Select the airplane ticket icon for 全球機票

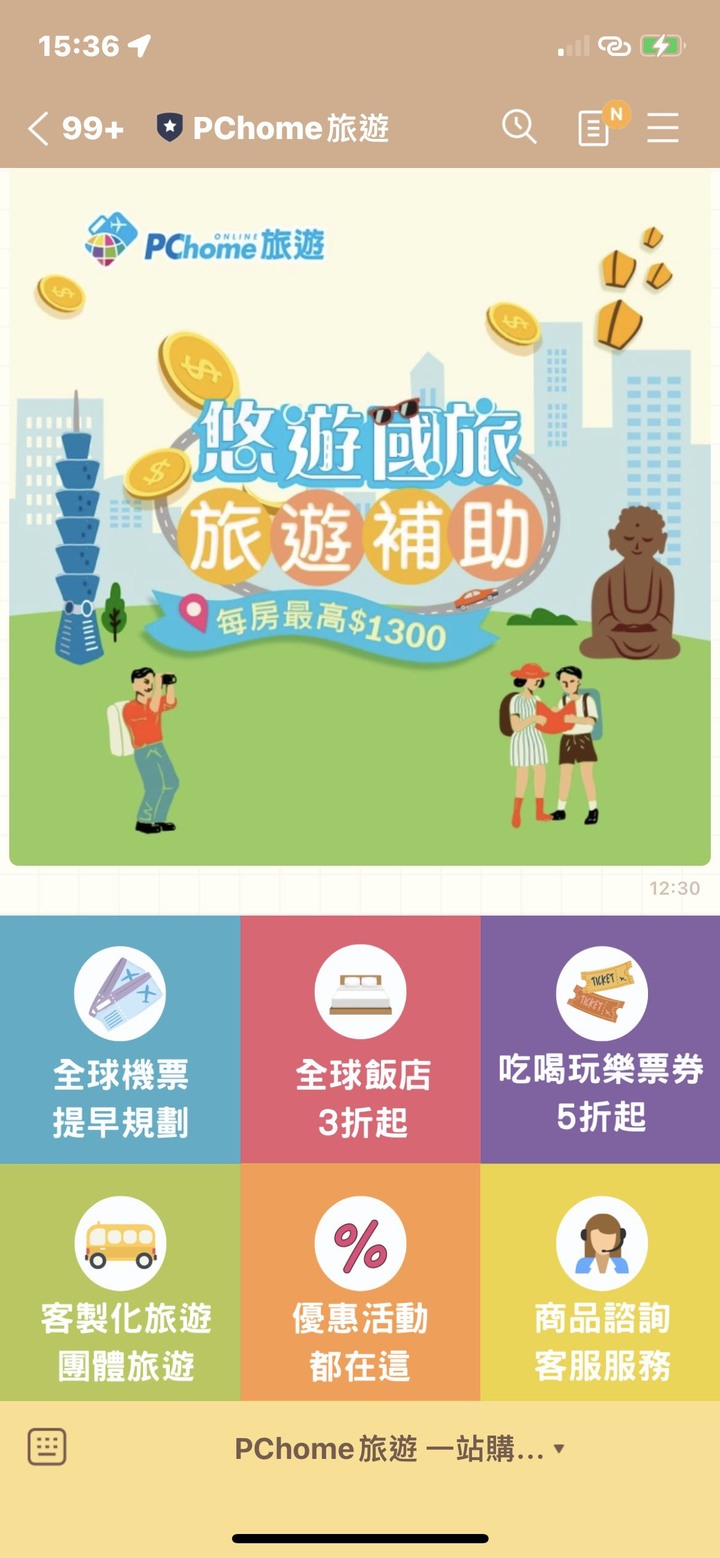tap(120, 992)
